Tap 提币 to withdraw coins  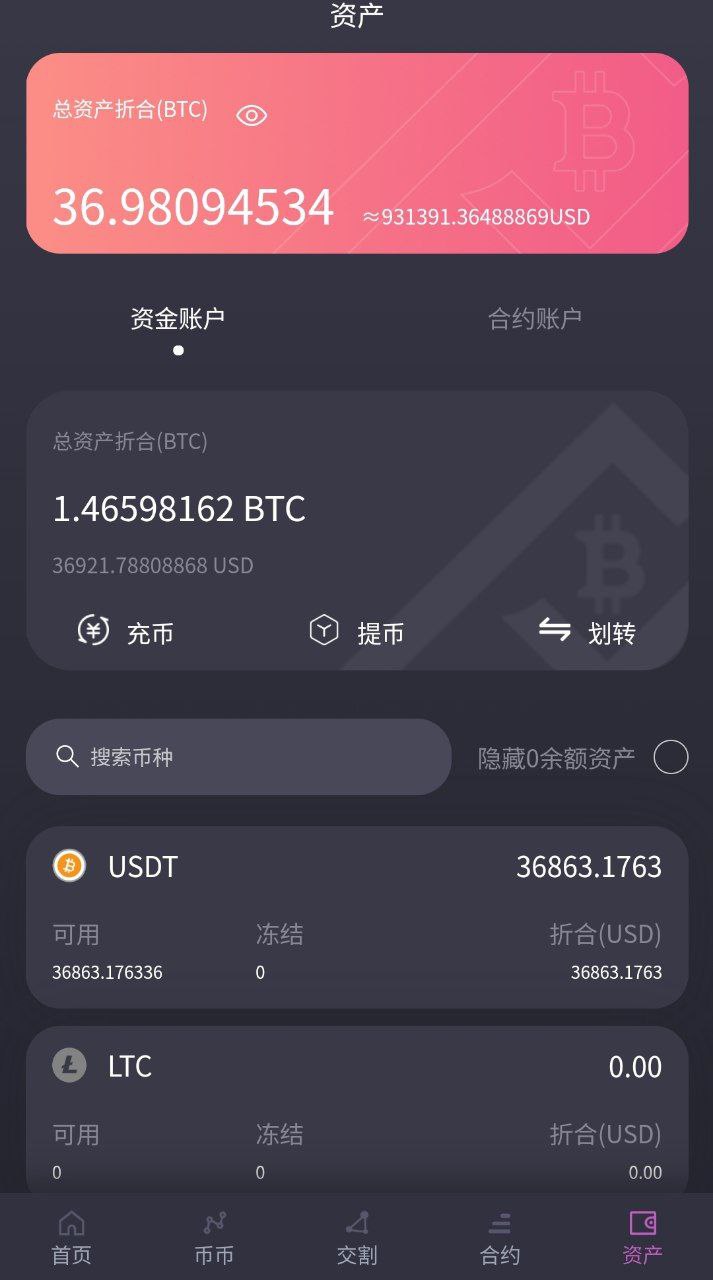[356, 632]
